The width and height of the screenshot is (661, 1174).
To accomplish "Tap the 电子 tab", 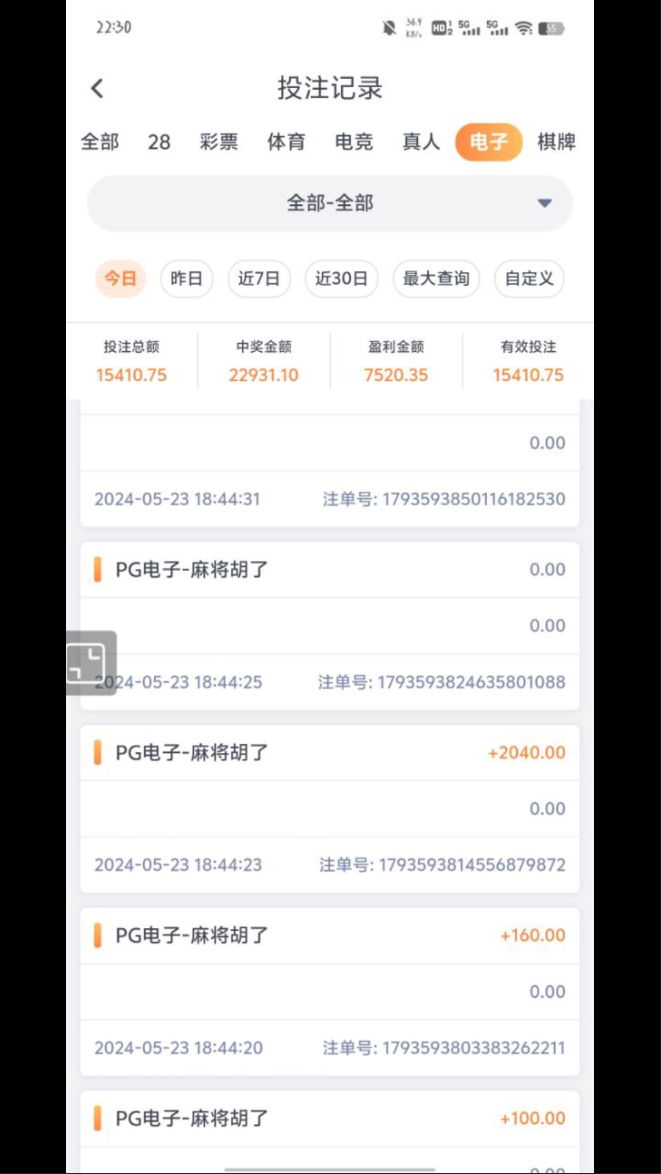I will pos(488,142).
